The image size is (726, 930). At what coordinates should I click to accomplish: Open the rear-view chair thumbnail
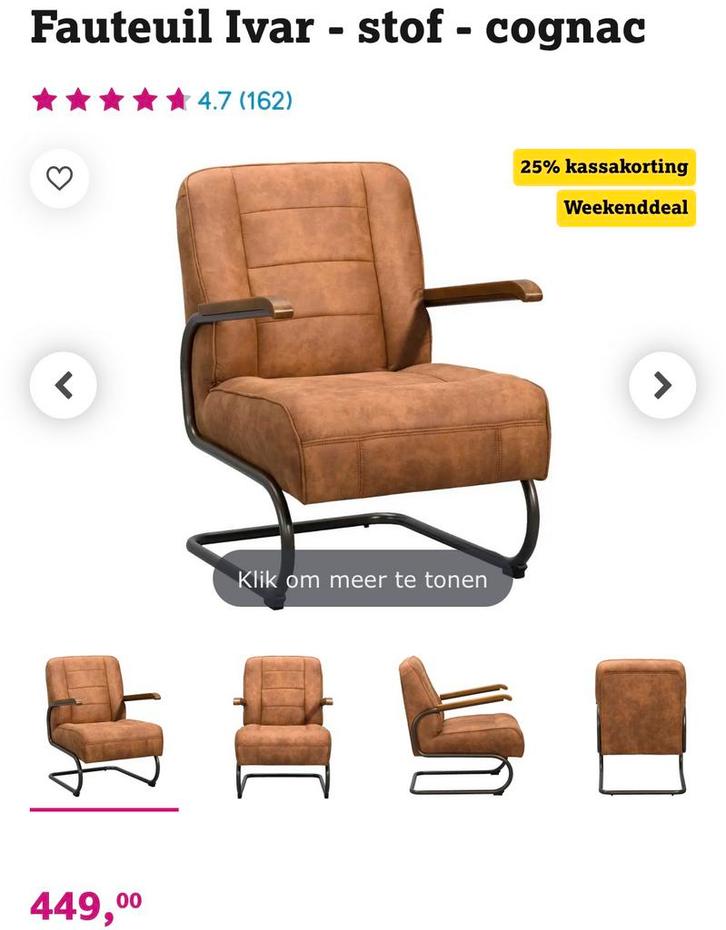click(x=638, y=722)
